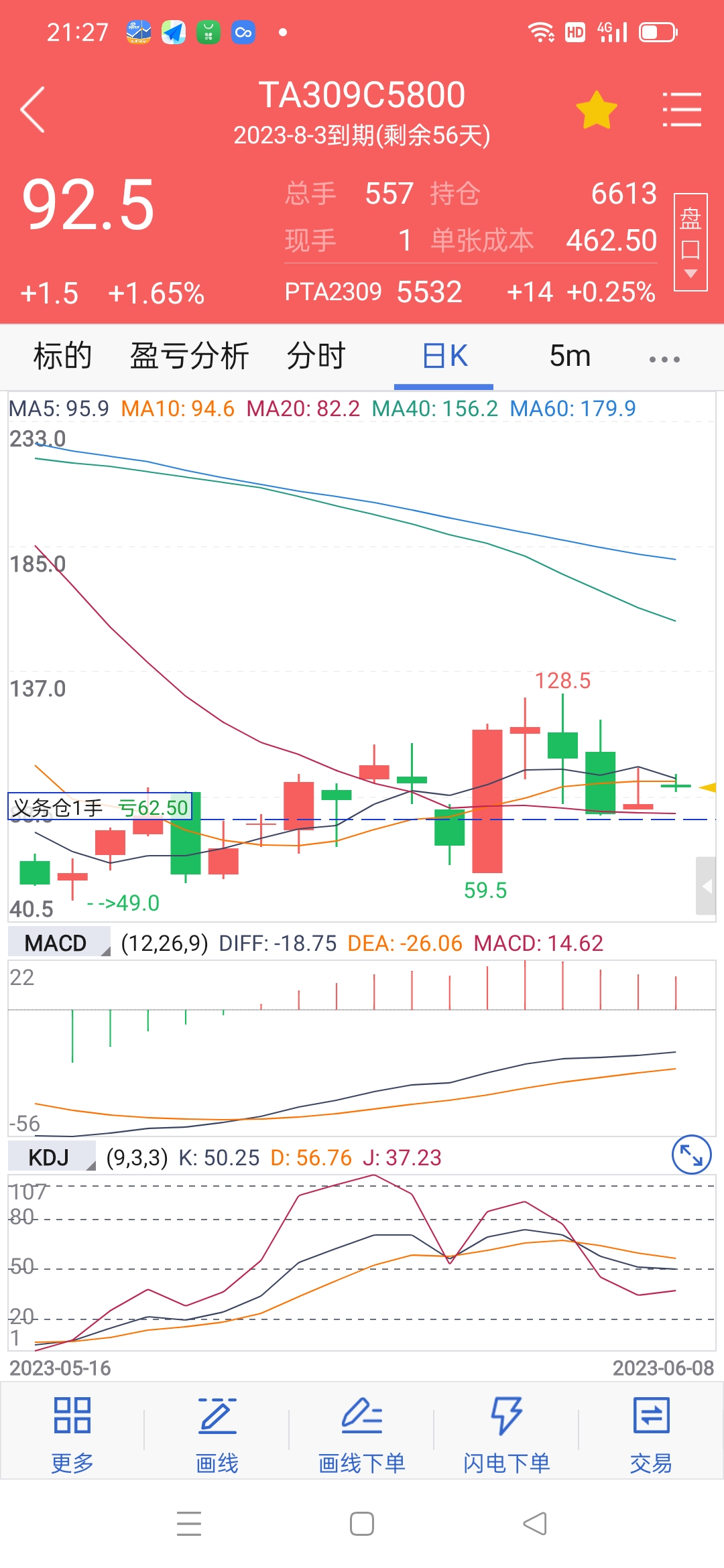
Task: Switch to the 5m chart tab
Action: click(570, 356)
